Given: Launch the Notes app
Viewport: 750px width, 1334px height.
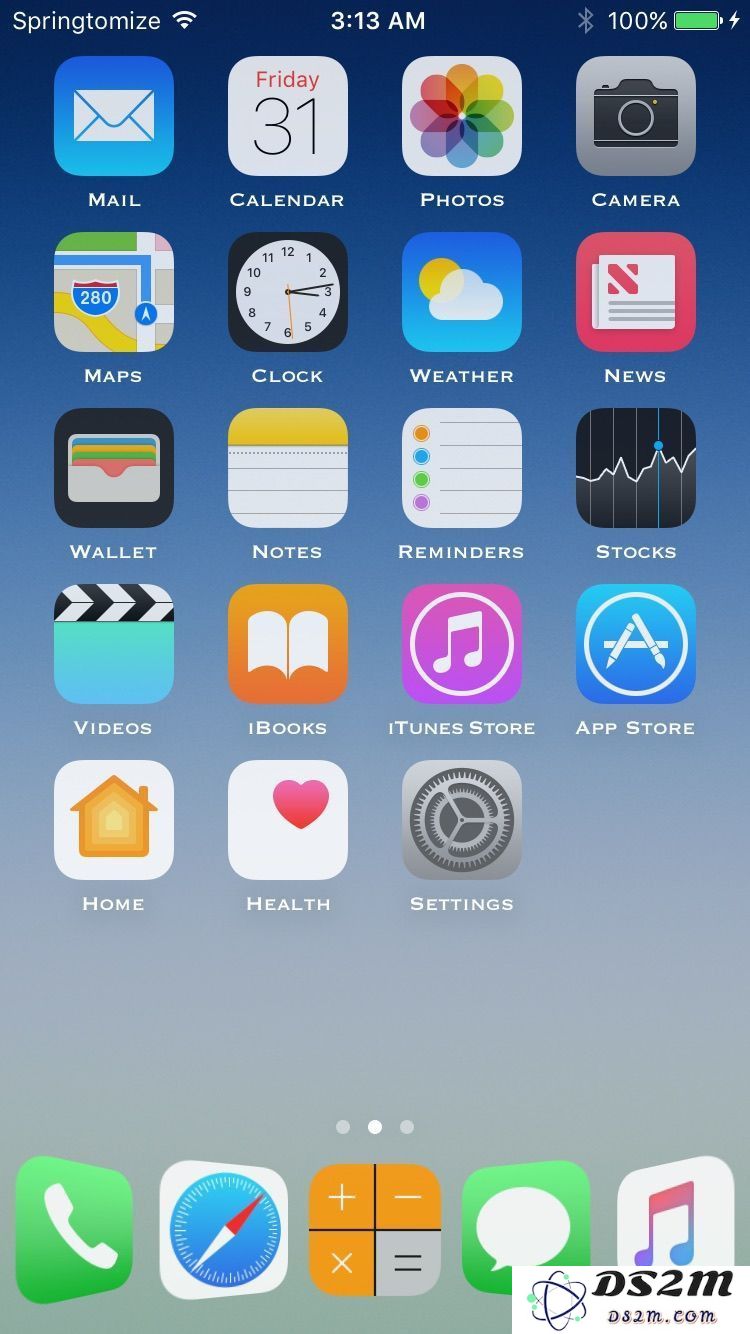Looking at the screenshot, I should pos(288,468).
